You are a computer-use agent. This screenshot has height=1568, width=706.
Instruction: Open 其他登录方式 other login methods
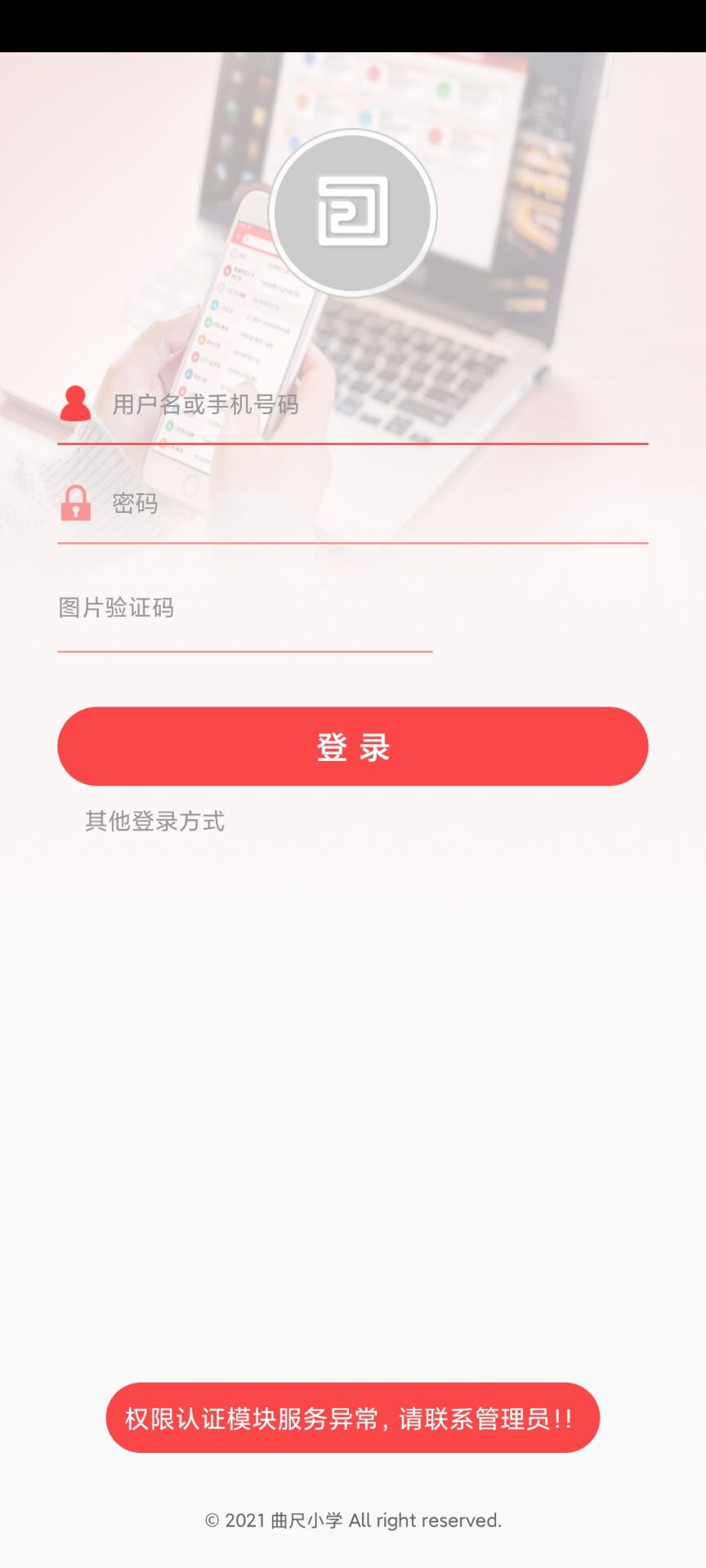(x=155, y=822)
